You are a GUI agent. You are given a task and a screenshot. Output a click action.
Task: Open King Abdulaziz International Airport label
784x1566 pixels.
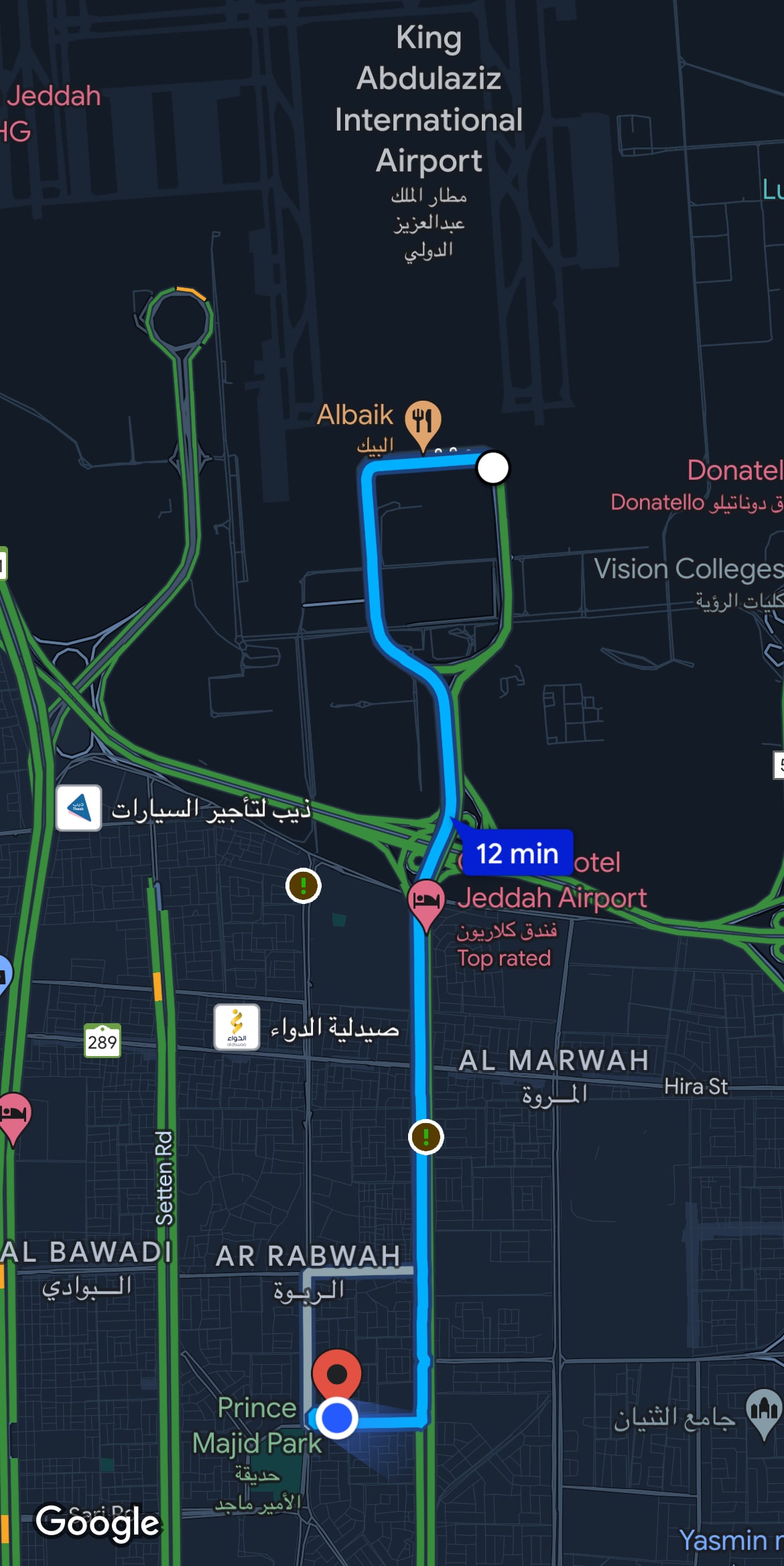[429, 99]
